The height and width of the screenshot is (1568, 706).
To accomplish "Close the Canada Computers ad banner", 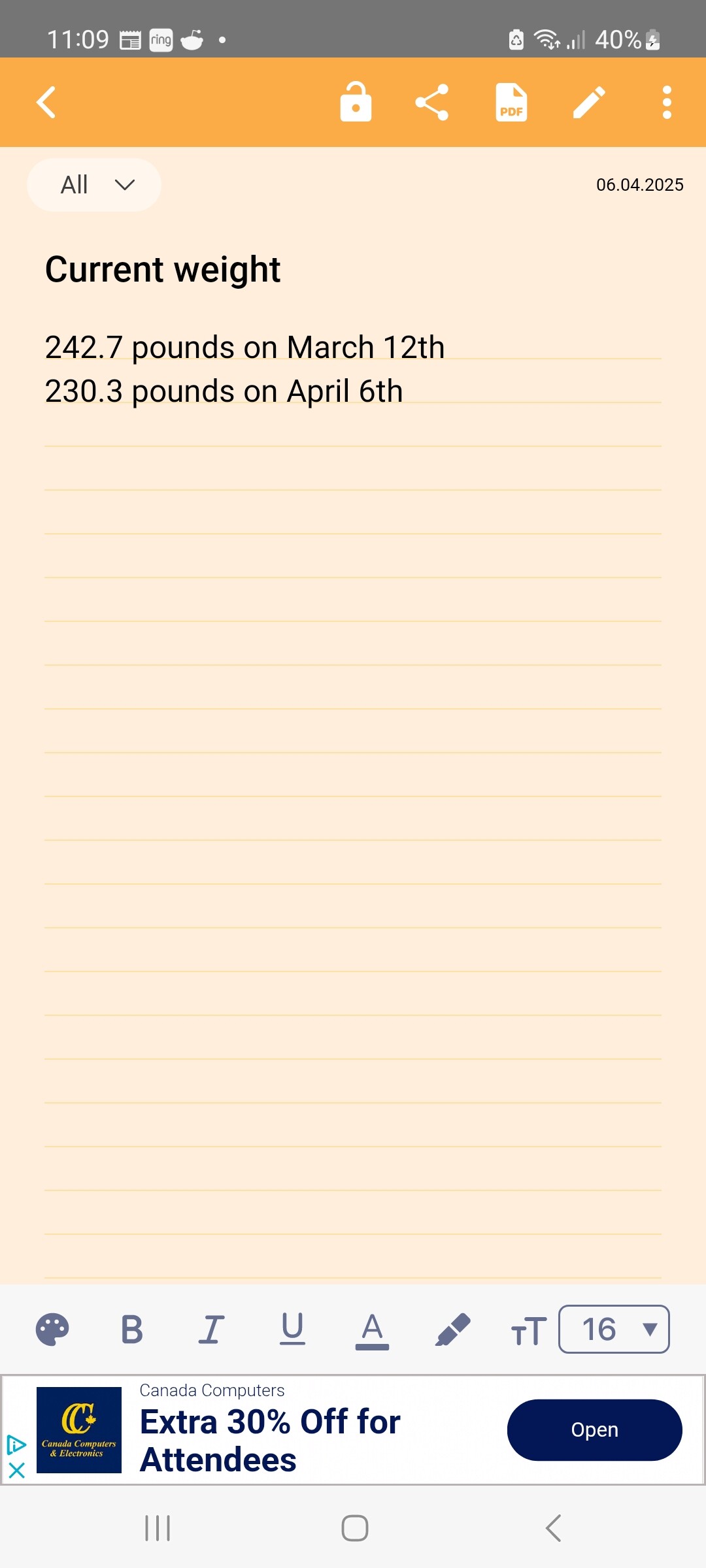I will [16, 1471].
